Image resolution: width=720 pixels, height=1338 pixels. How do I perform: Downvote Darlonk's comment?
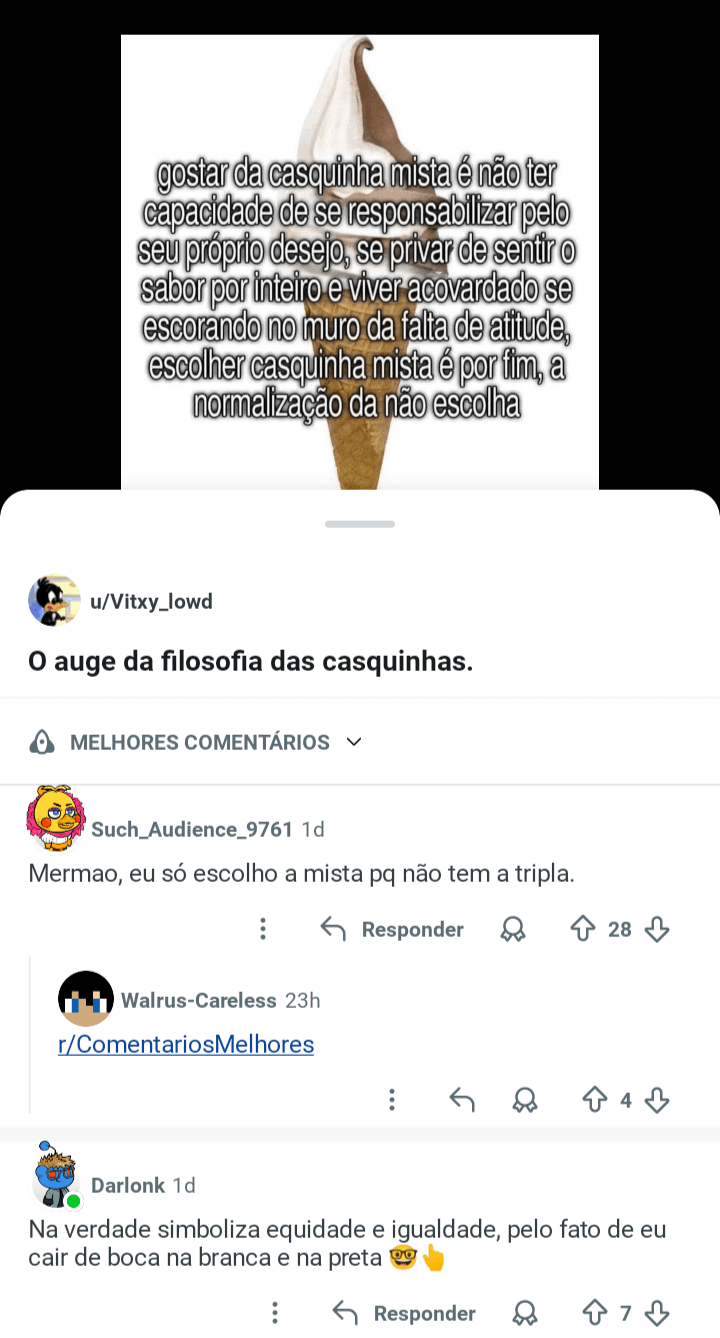[657, 1313]
